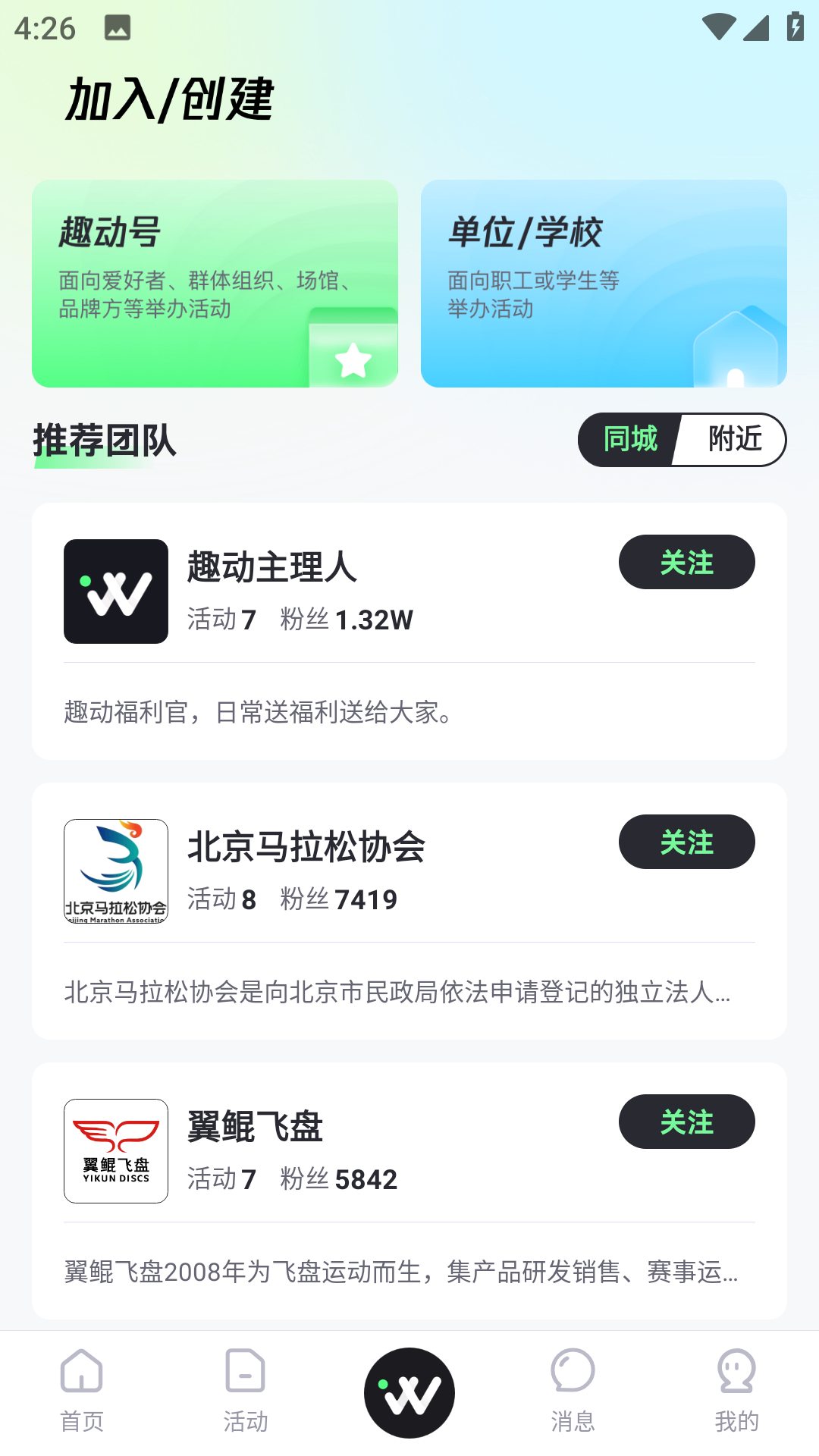Go to 我的 profile tab
The height and width of the screenshot is (1456, 819).
(736, 1392)
